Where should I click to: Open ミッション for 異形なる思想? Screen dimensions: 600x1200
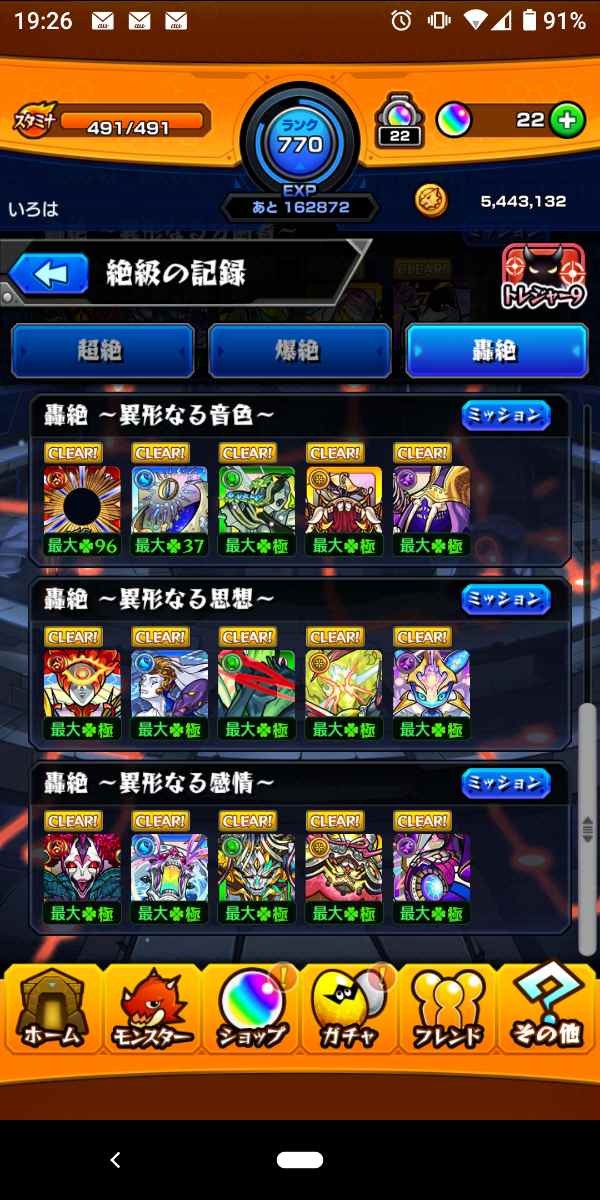click(x=506, y=599)
